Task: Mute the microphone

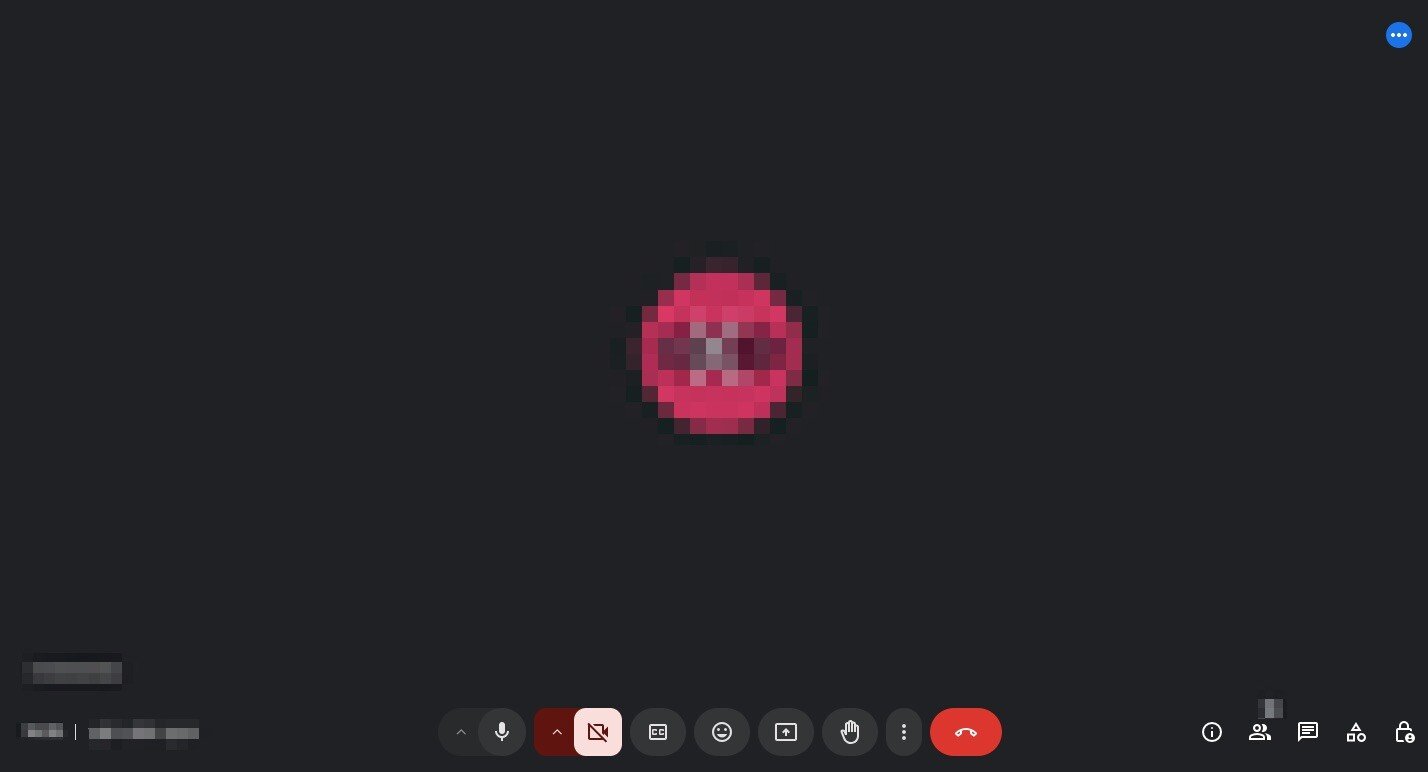Action: [x=502, y=732]
